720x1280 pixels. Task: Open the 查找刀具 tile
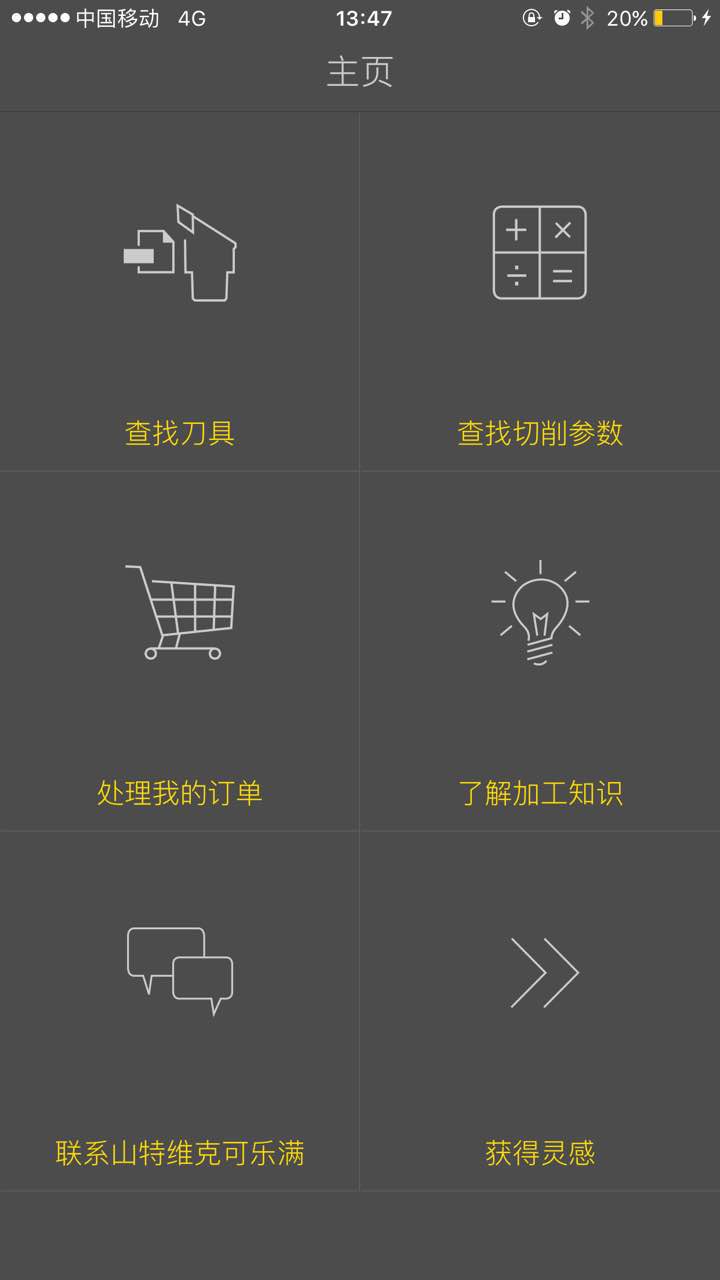point(180,292)
